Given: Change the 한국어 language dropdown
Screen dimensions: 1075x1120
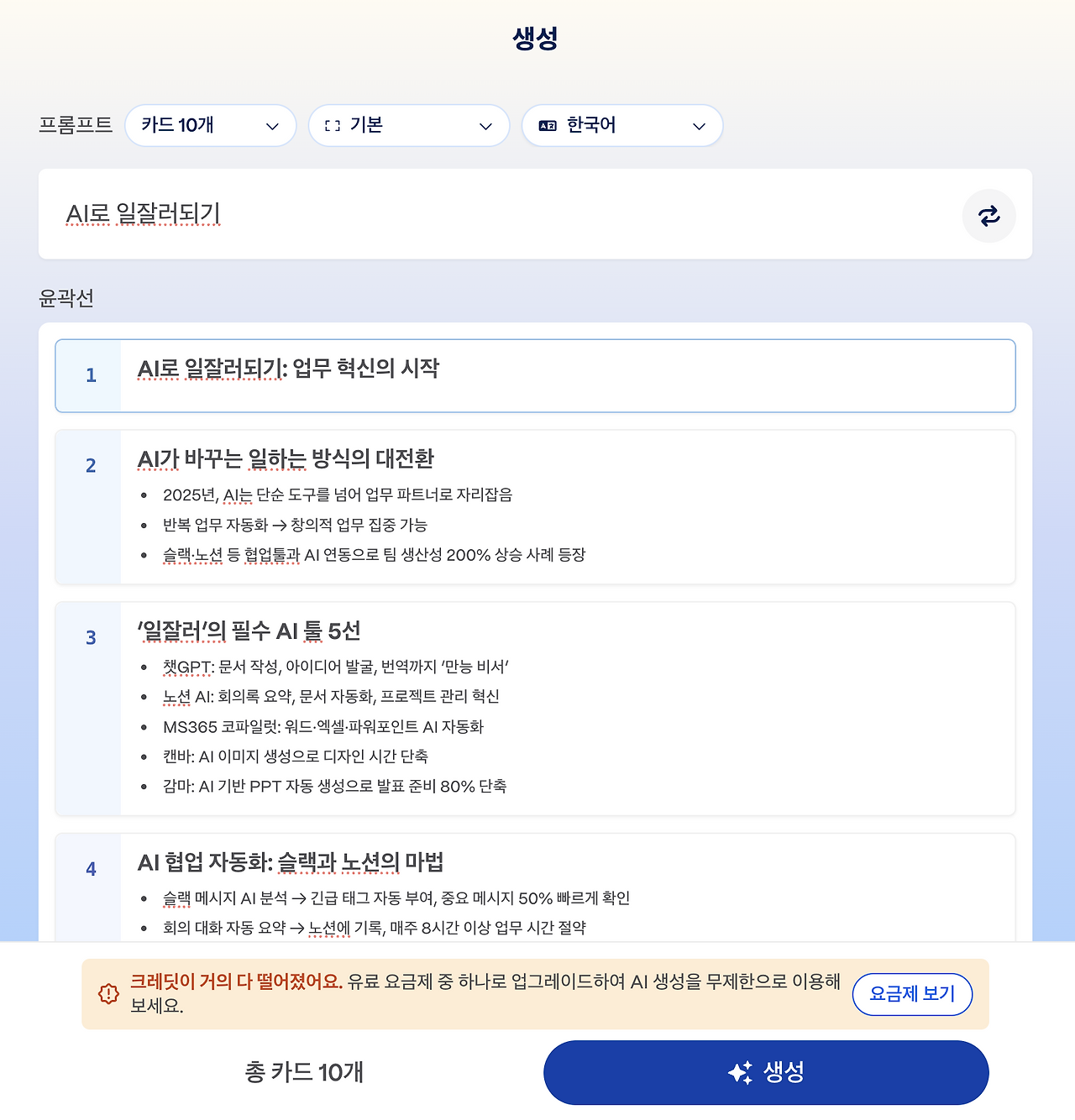Looking at the screenshot, I should pos(622,126).
